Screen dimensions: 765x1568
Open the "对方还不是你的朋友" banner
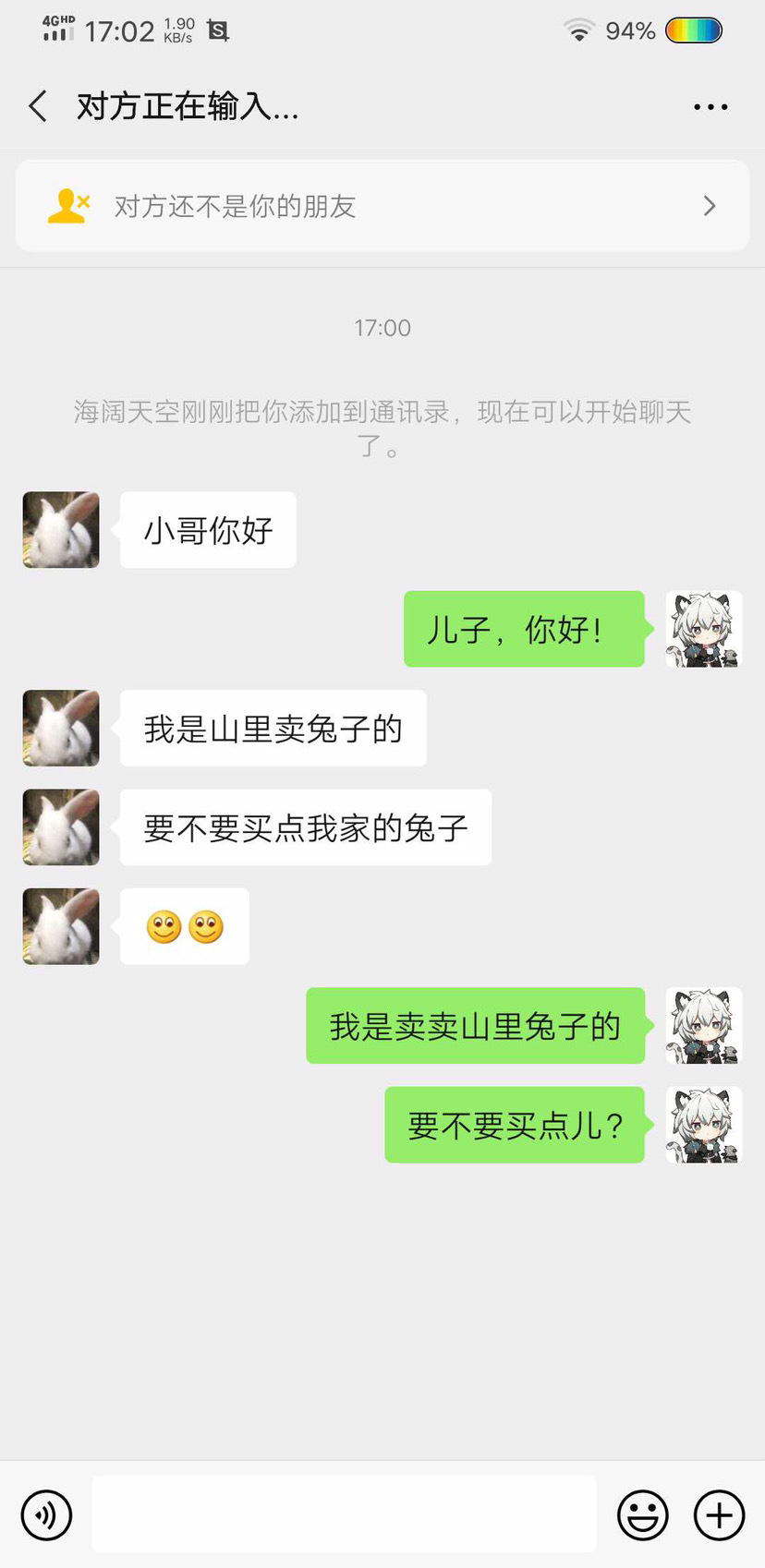pyautogui.click(x=382, y=206)
